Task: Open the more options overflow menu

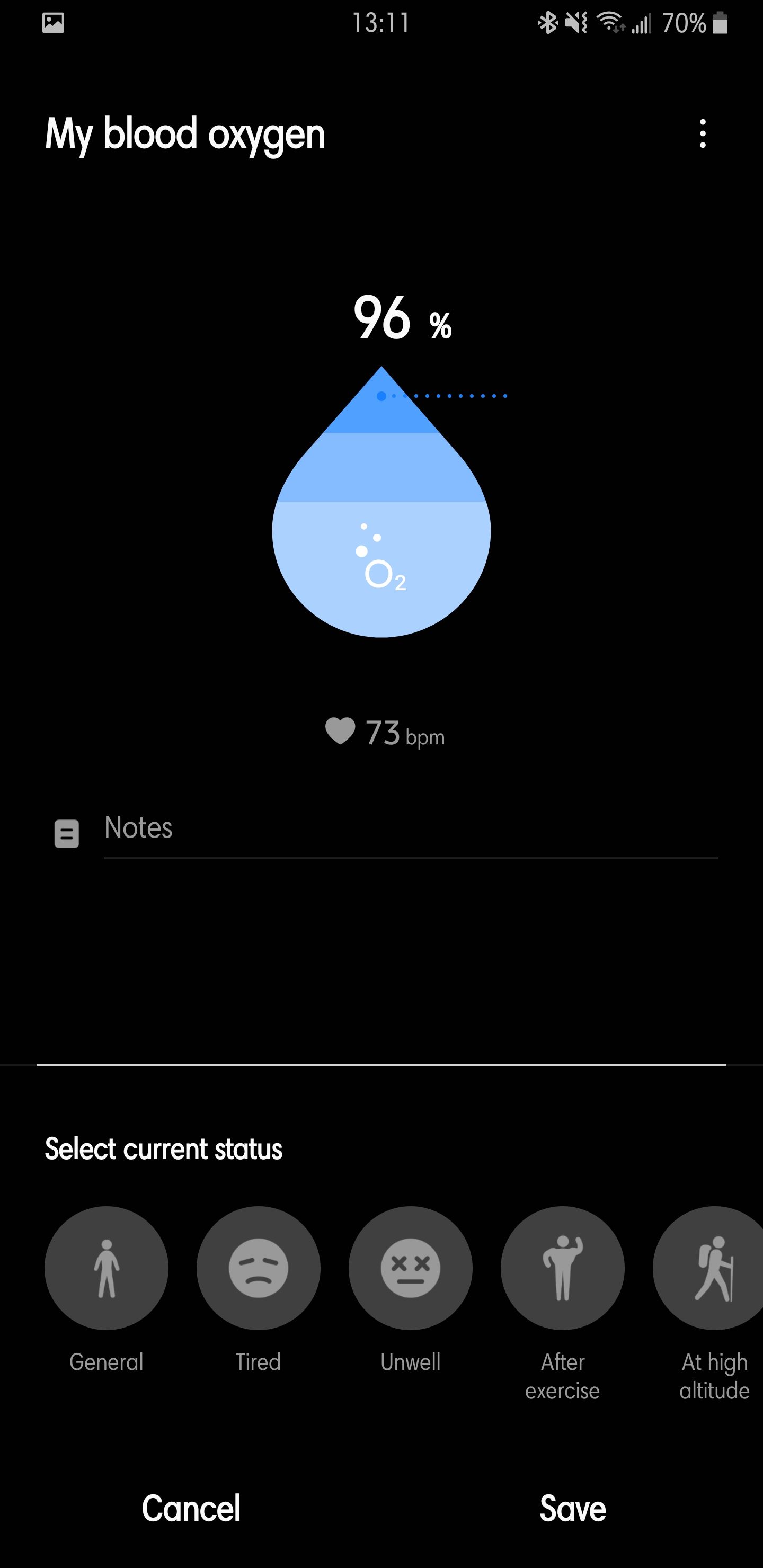Action: pos(703,133)
